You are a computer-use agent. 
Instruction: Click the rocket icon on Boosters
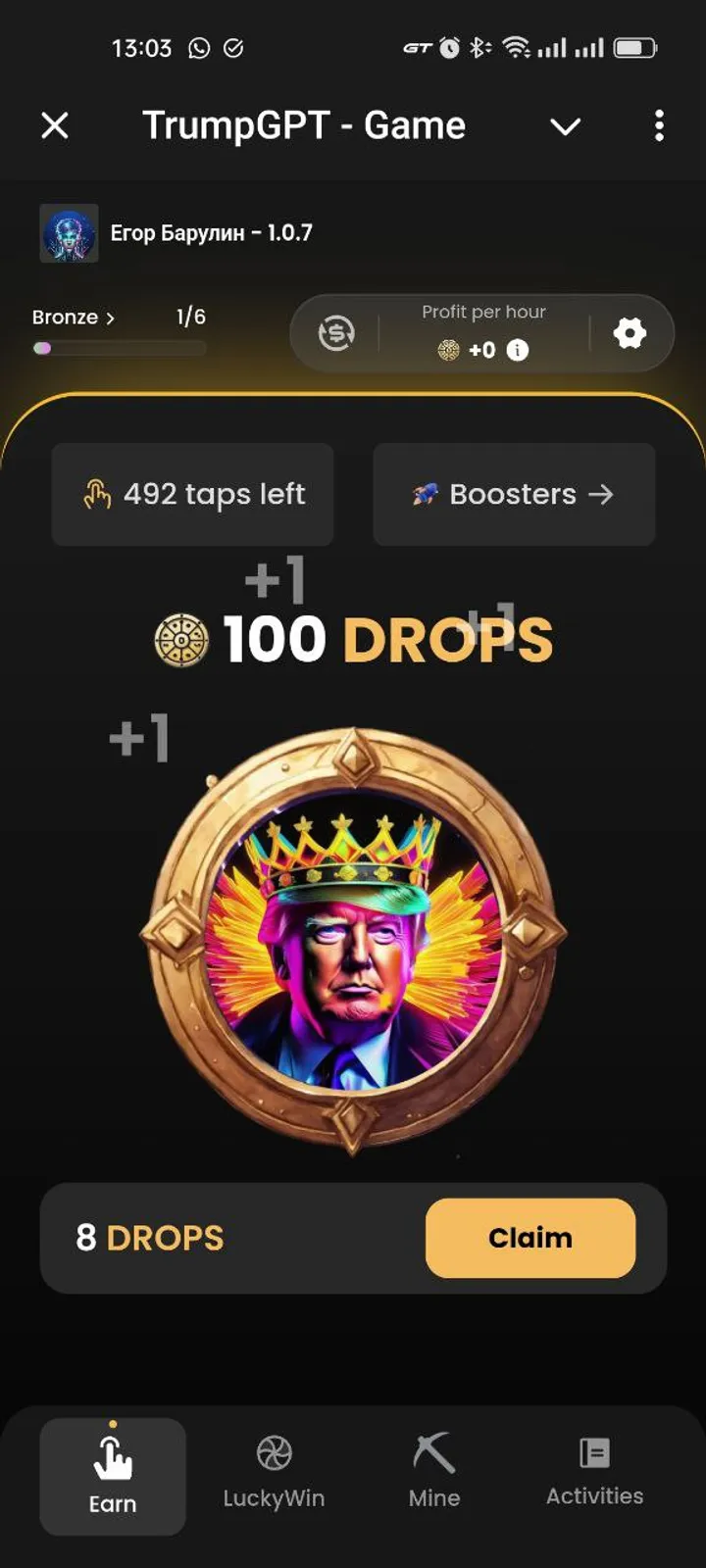pos(426,495)
